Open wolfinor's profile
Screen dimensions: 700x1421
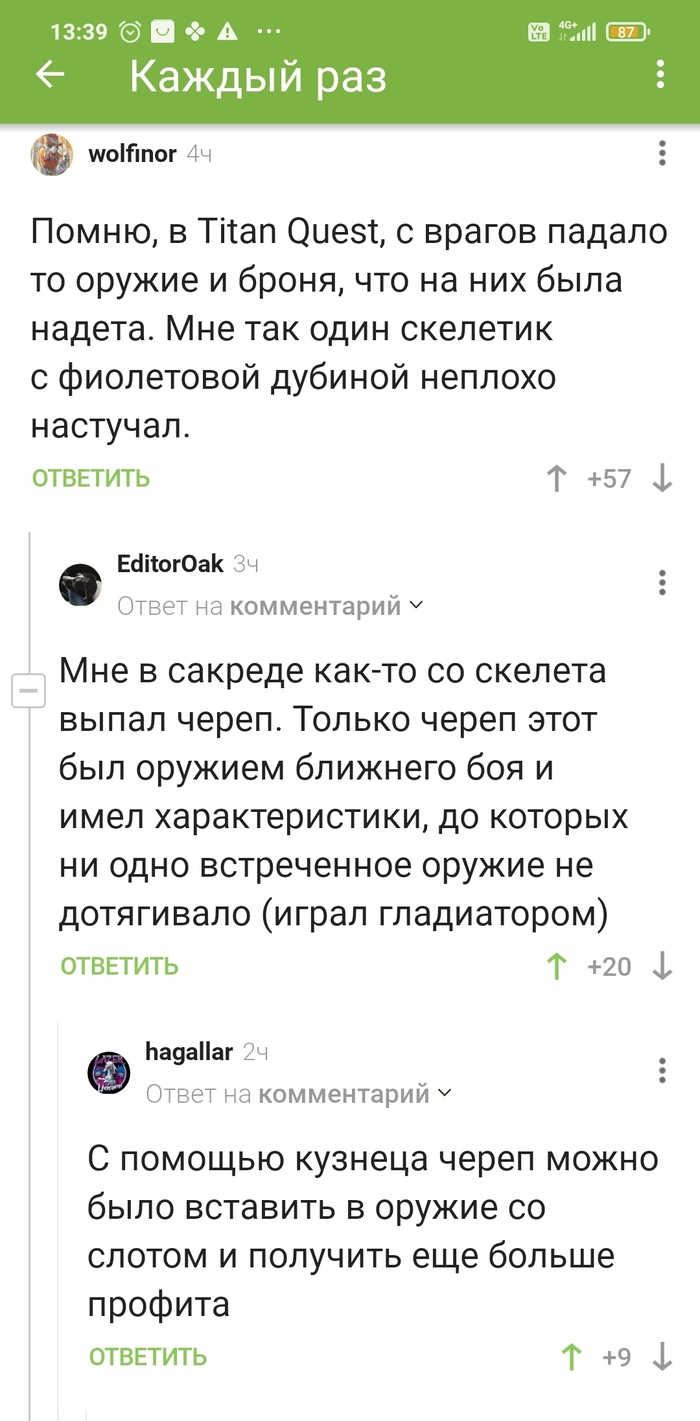coord(132,154)
